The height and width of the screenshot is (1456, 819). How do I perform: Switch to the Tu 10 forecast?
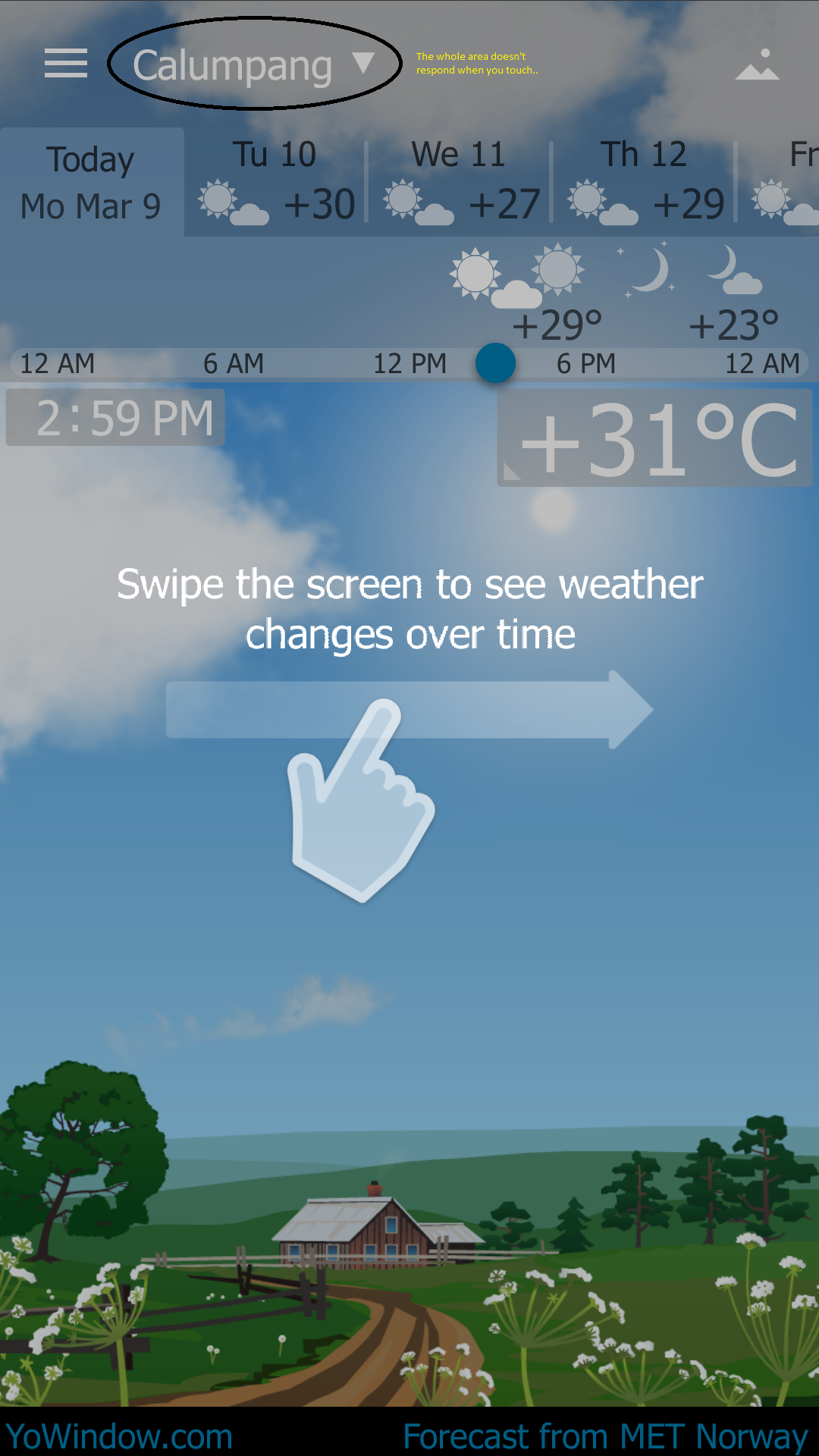(x=275, y=183)
